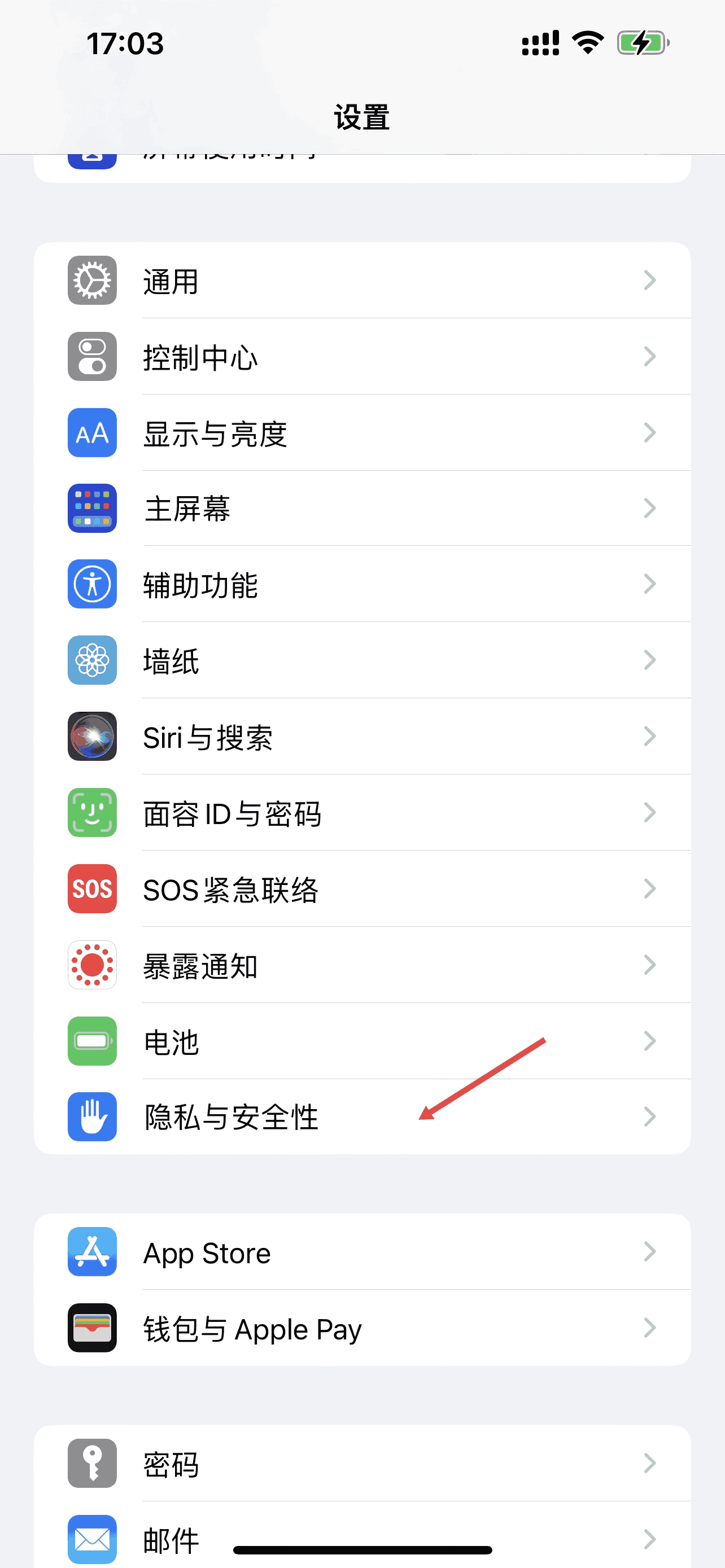Select the 显示与亮度 AA icon

click(91, 432)
